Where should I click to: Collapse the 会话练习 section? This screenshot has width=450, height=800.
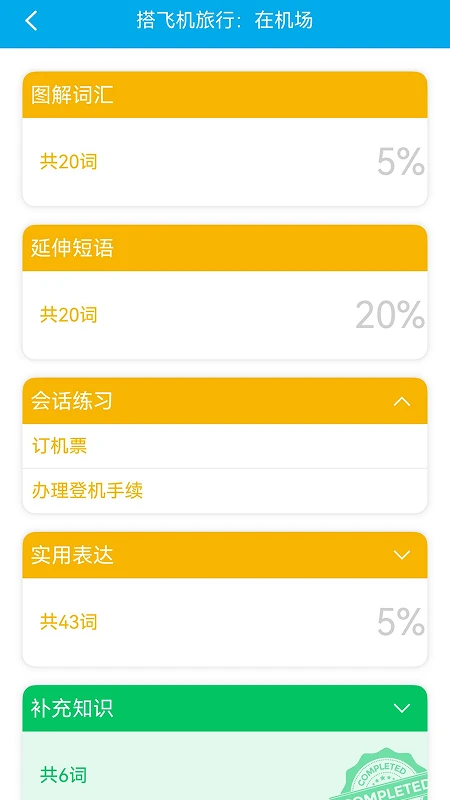[x=402, y=402]
